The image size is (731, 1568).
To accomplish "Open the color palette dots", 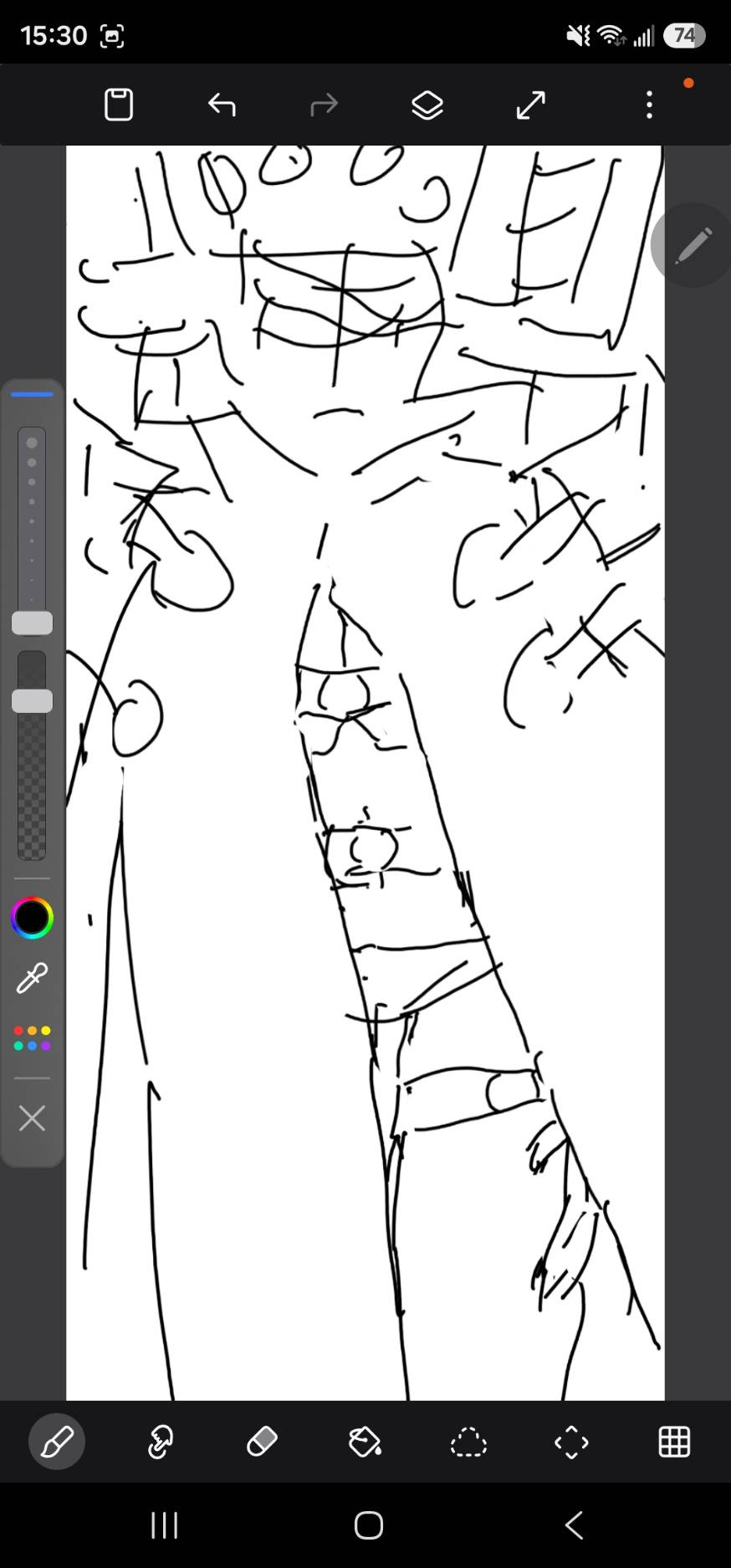I will (32, 1038).
